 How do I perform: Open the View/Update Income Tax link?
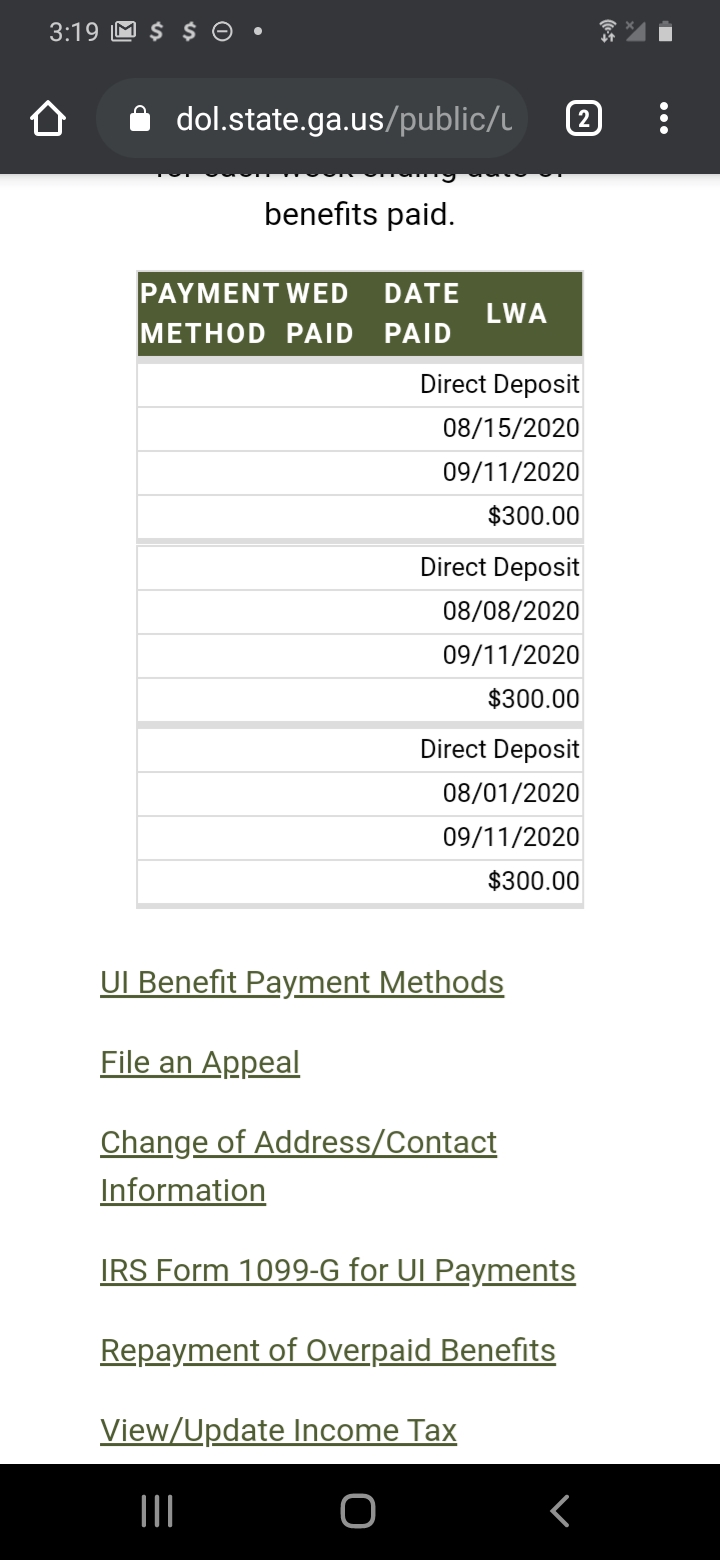[x=278, y=1430]
